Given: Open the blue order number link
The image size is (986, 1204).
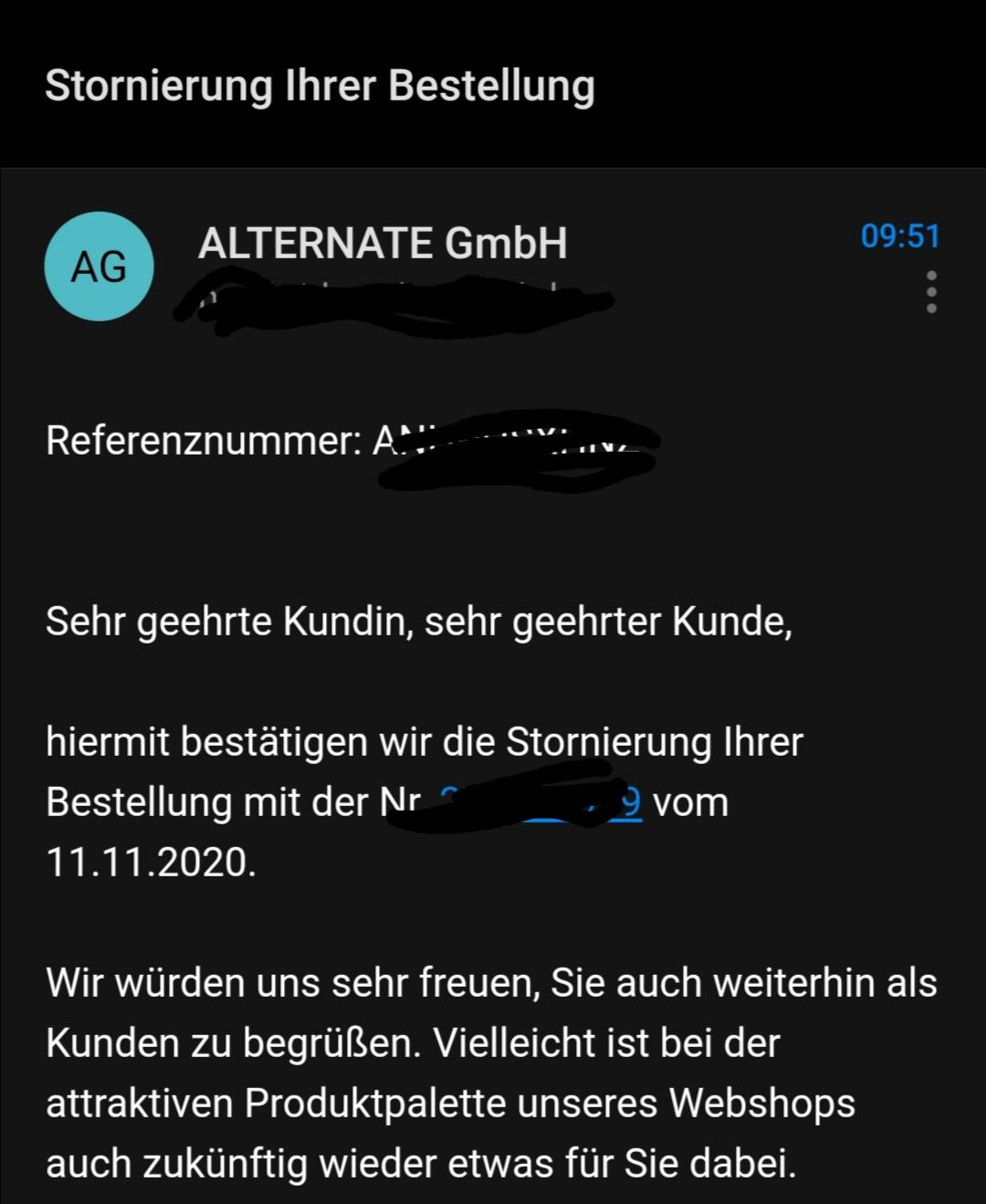Looking at the screenshot, I should (x=628, y=803).
